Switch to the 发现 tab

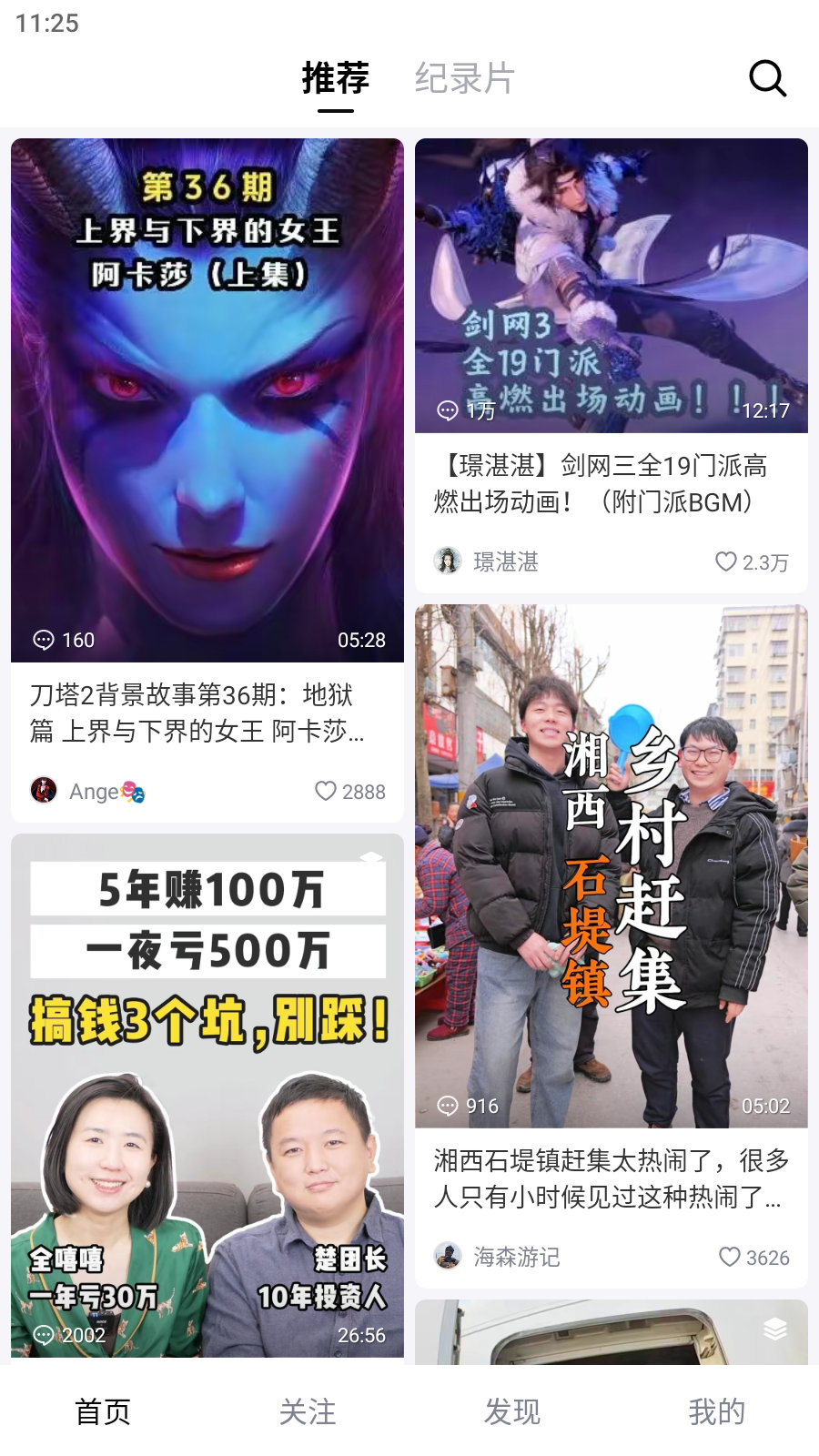click(x=512, y=1411)
